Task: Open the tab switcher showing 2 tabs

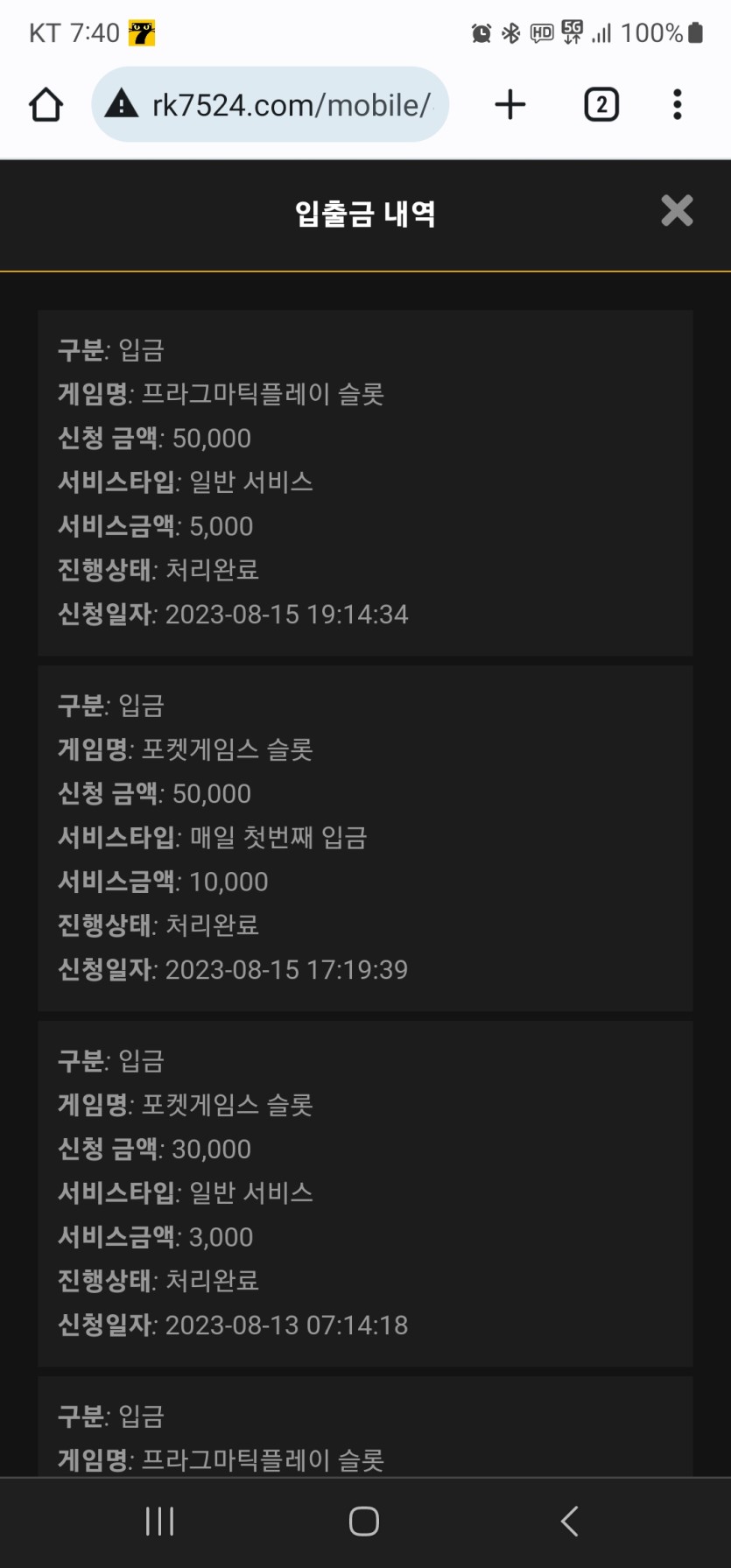Action: [x=601, y=105]
